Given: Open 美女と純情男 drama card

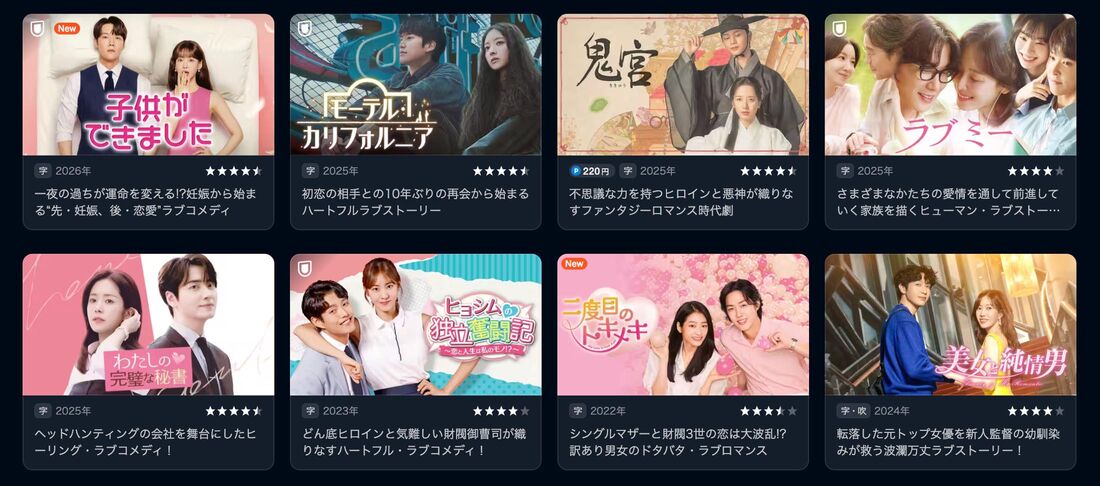Looking at the screenshot, I should (950, 325).
